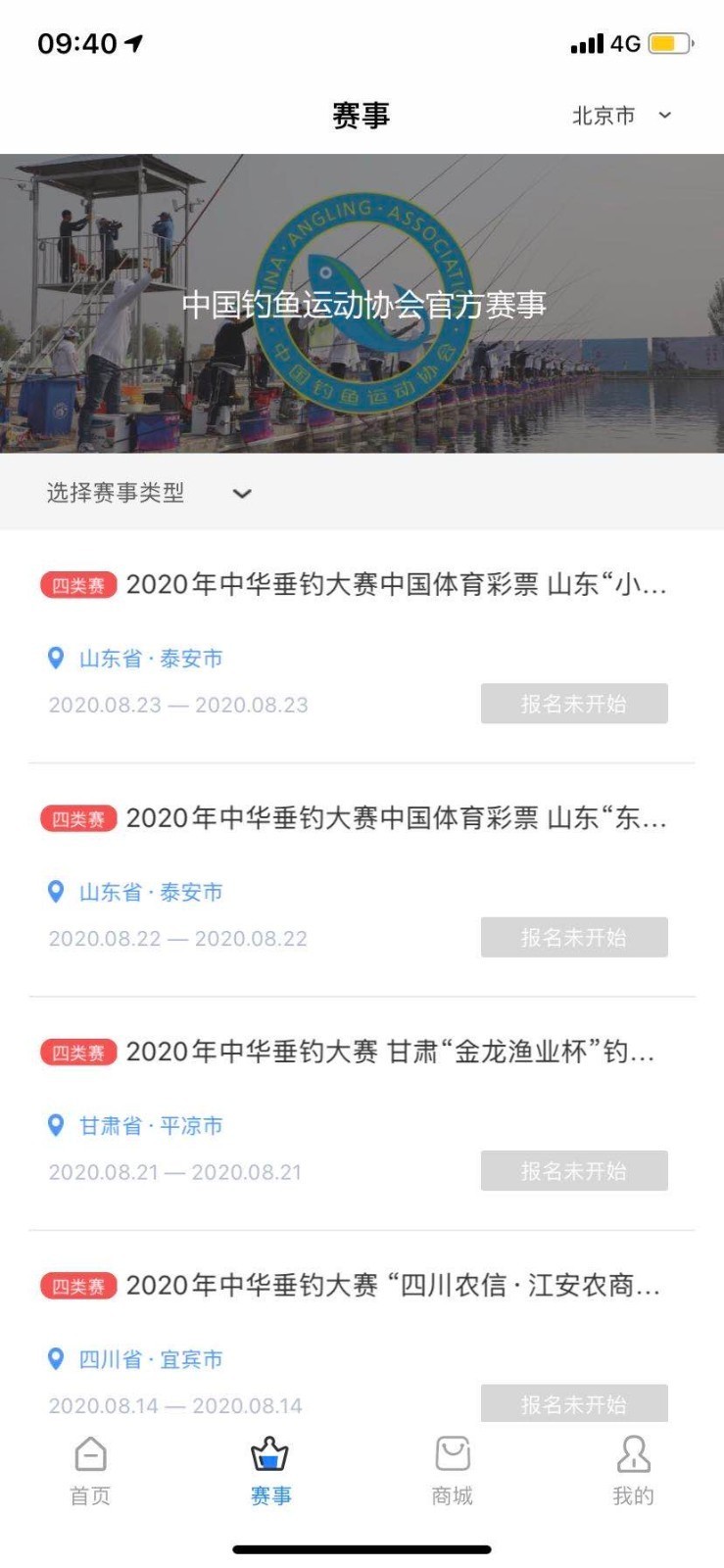Switch to the 首页 tab
Screen dimensions: 724x1568
click(90, 1471)
